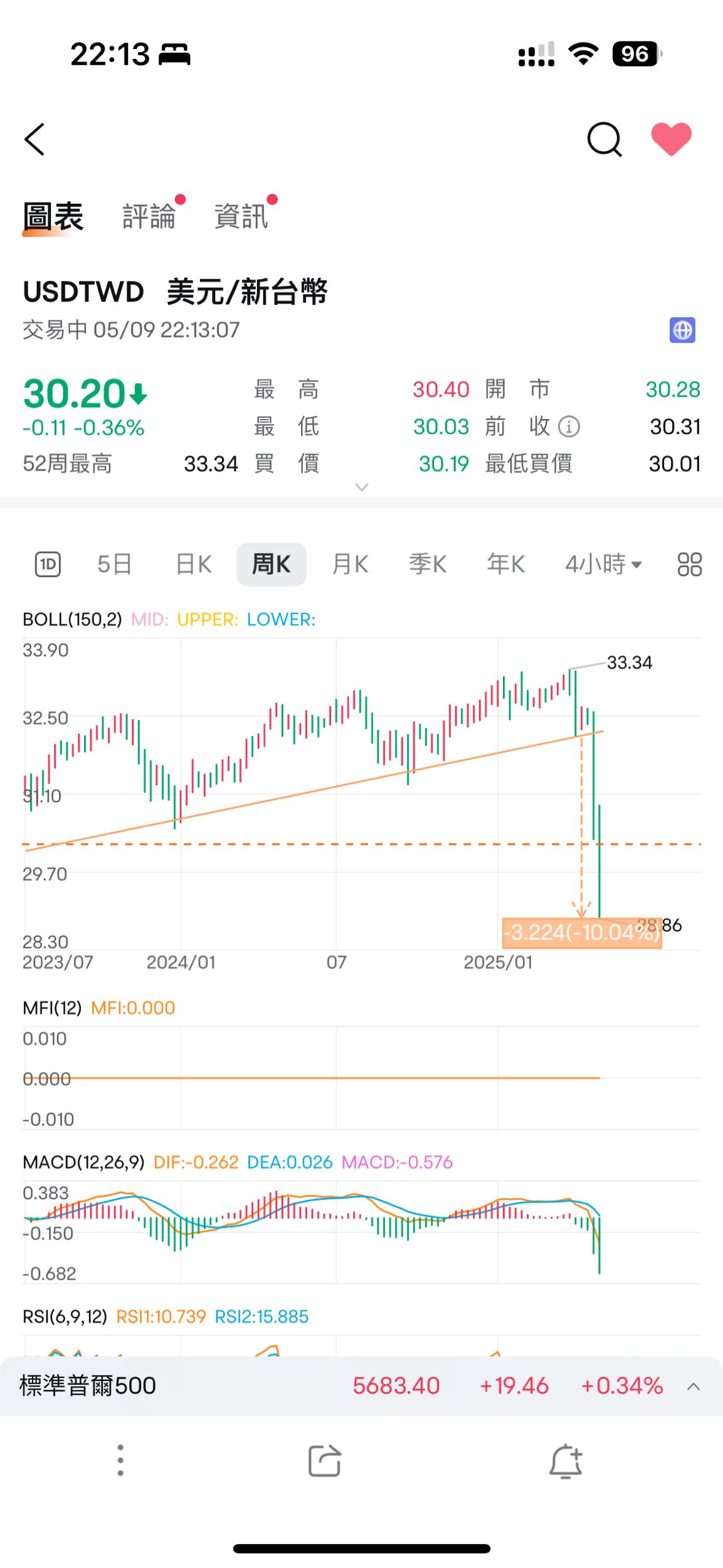The height and width of the screenshot is (1568, 723).
Task: Open the three-dot more menu
Action: [120, 1461]
